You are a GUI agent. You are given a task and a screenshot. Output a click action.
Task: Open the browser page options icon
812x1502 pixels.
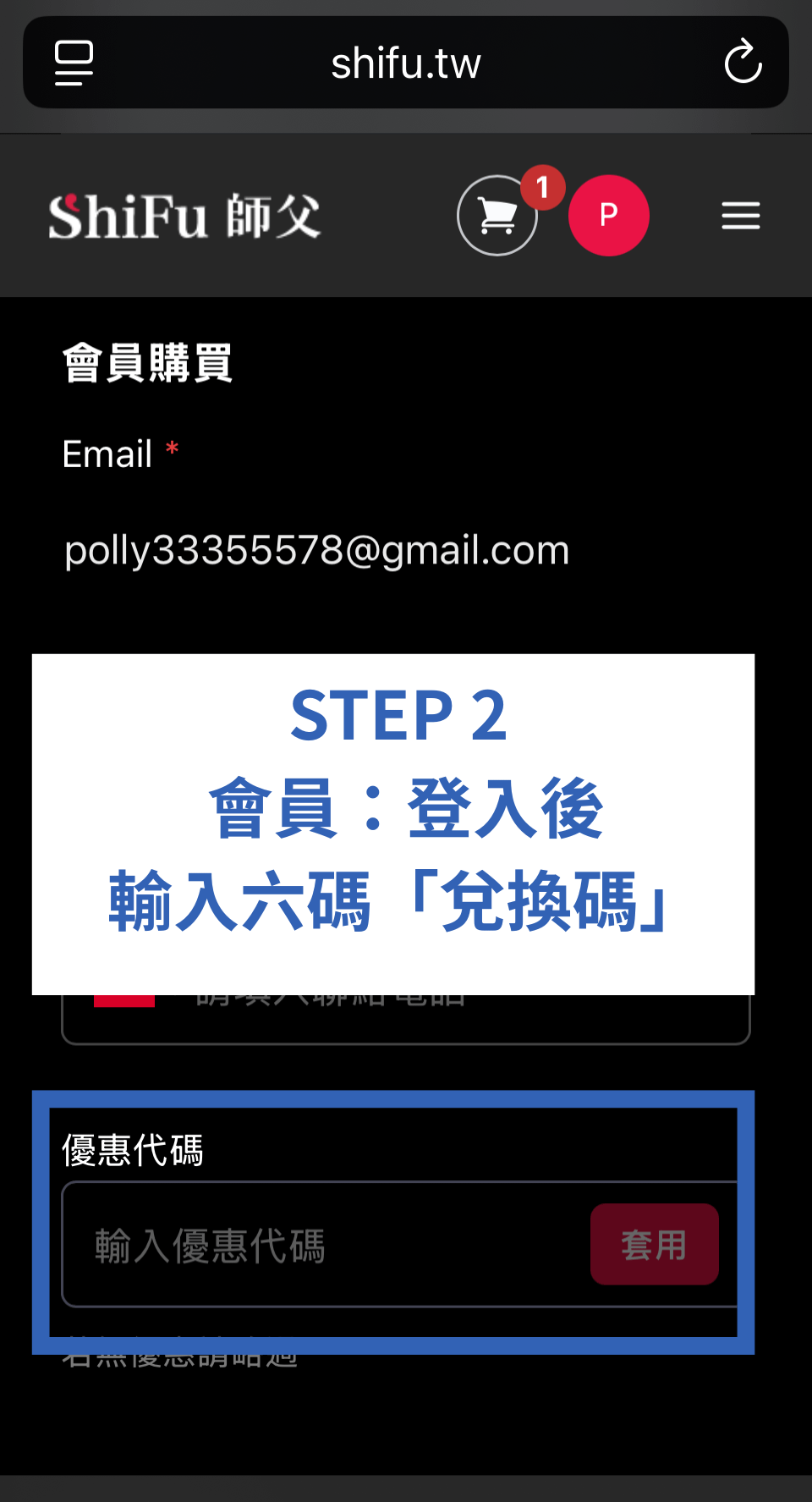pyautogui.click(x=74, y=63)
